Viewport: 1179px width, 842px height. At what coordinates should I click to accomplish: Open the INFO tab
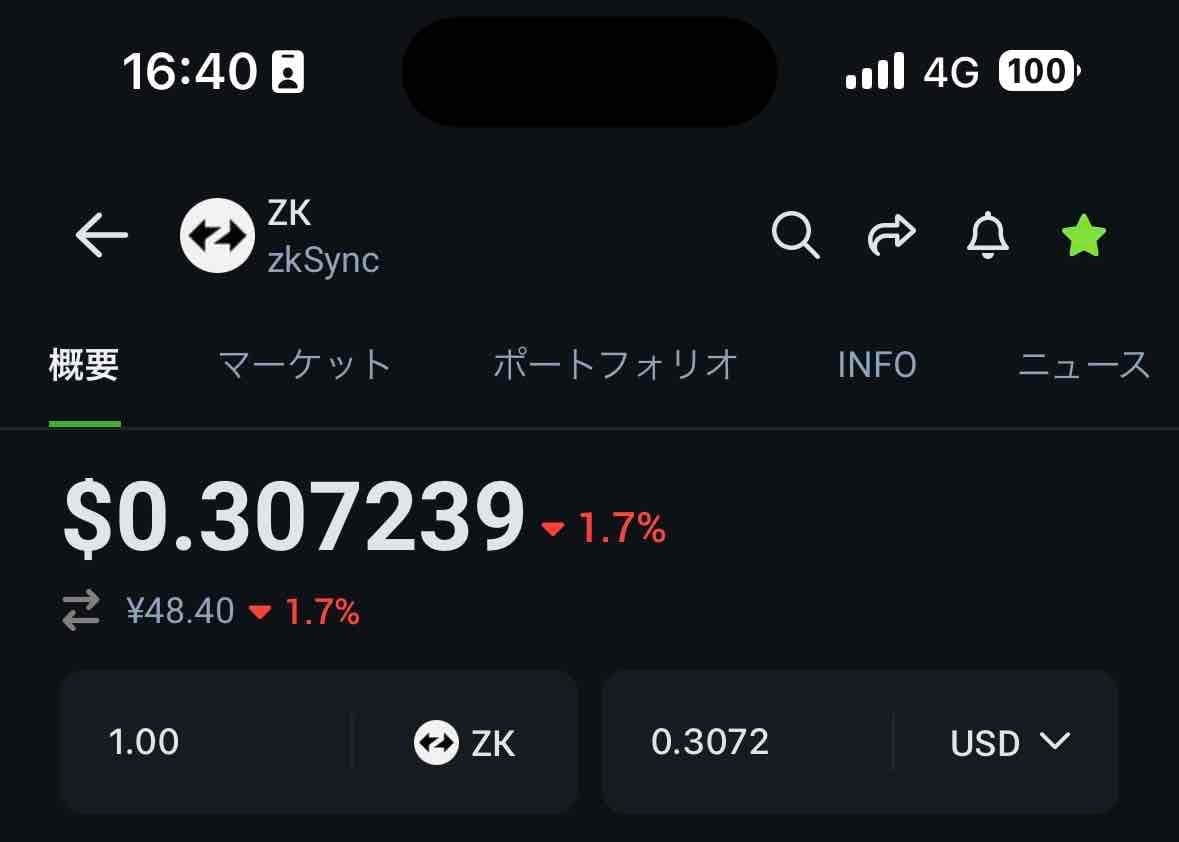877,365
